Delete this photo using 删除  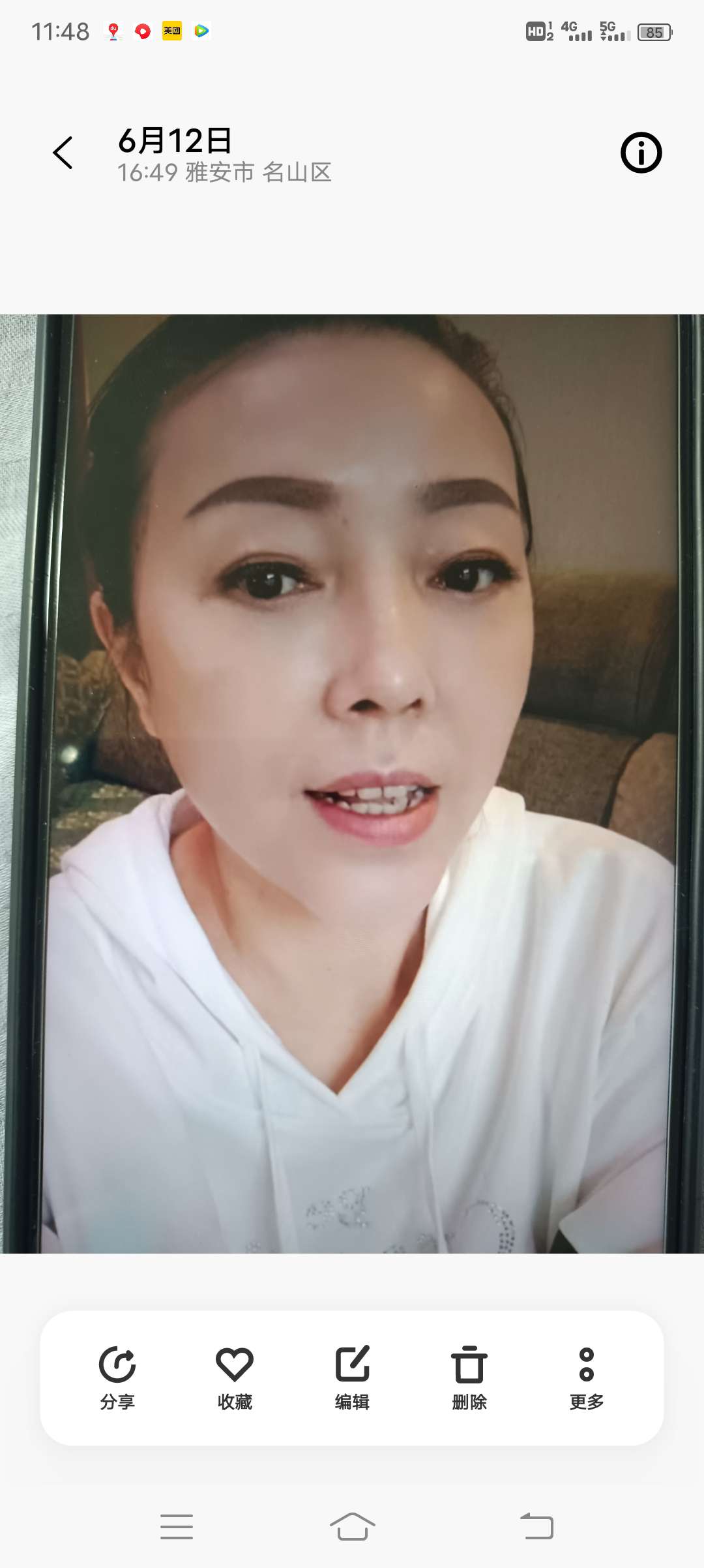click(x=469, y=1376)
